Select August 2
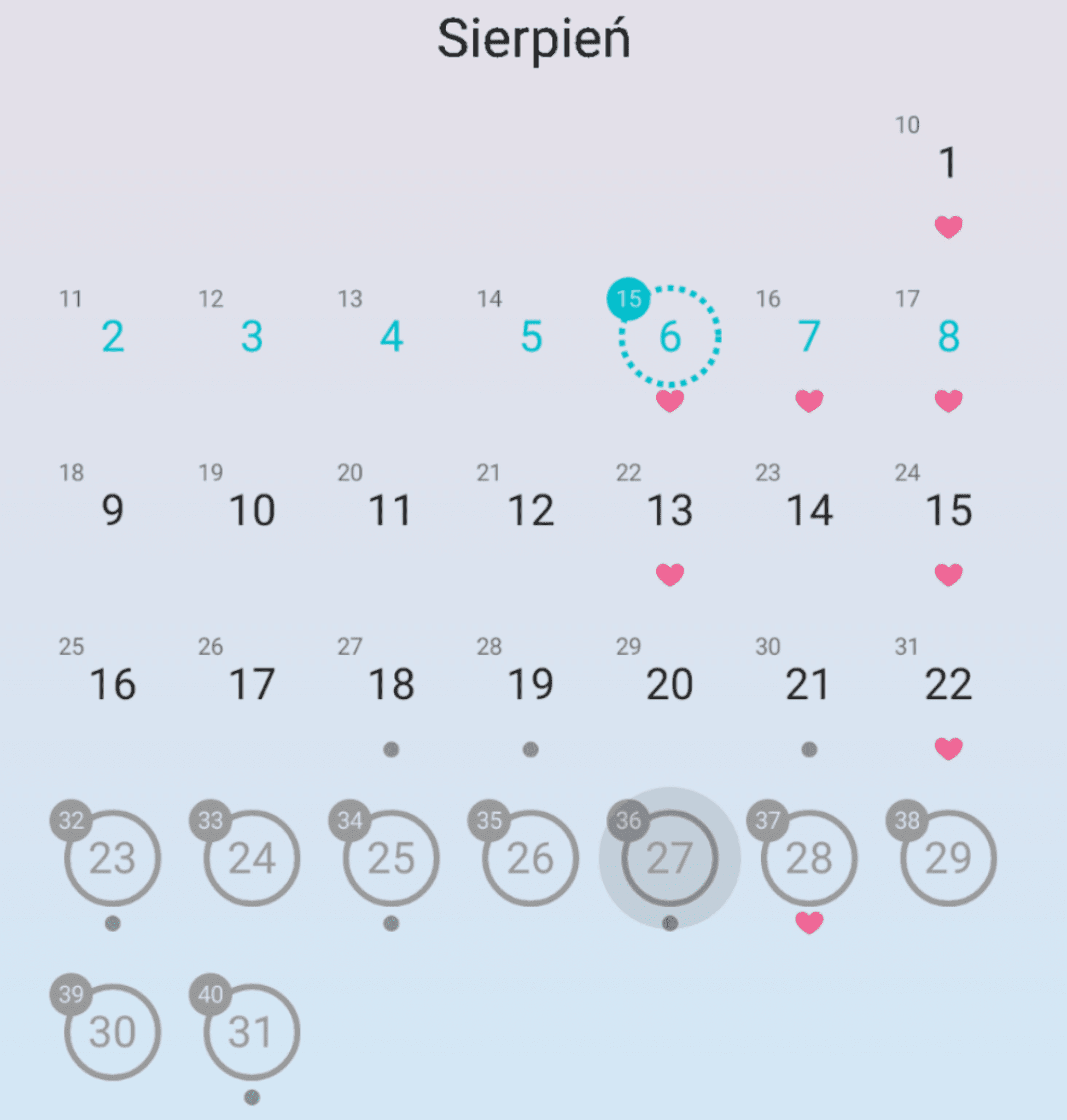Viewport: 1067px width, 1120px height. coord(113,336)
